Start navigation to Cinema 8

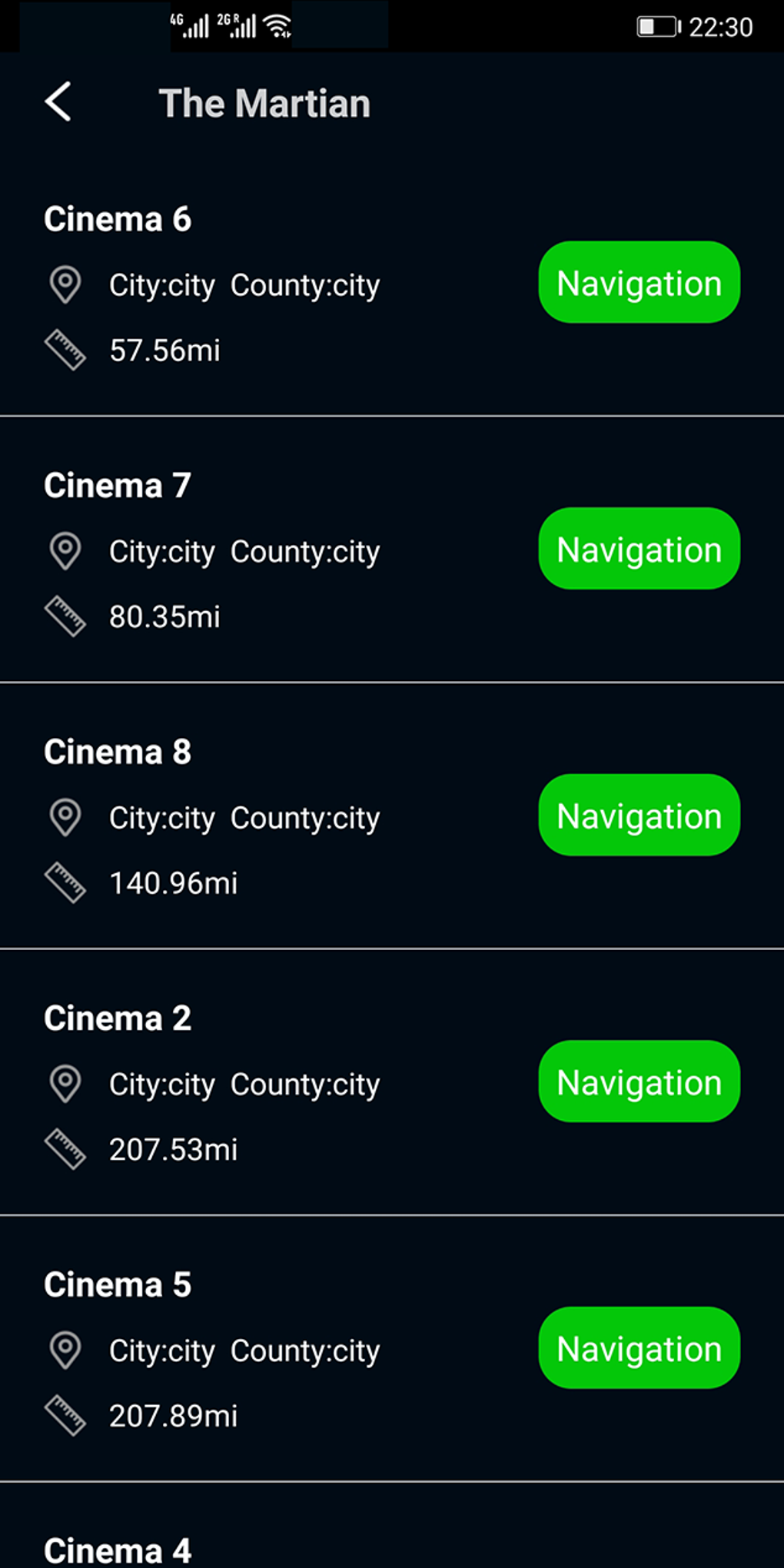coord(639,815)
